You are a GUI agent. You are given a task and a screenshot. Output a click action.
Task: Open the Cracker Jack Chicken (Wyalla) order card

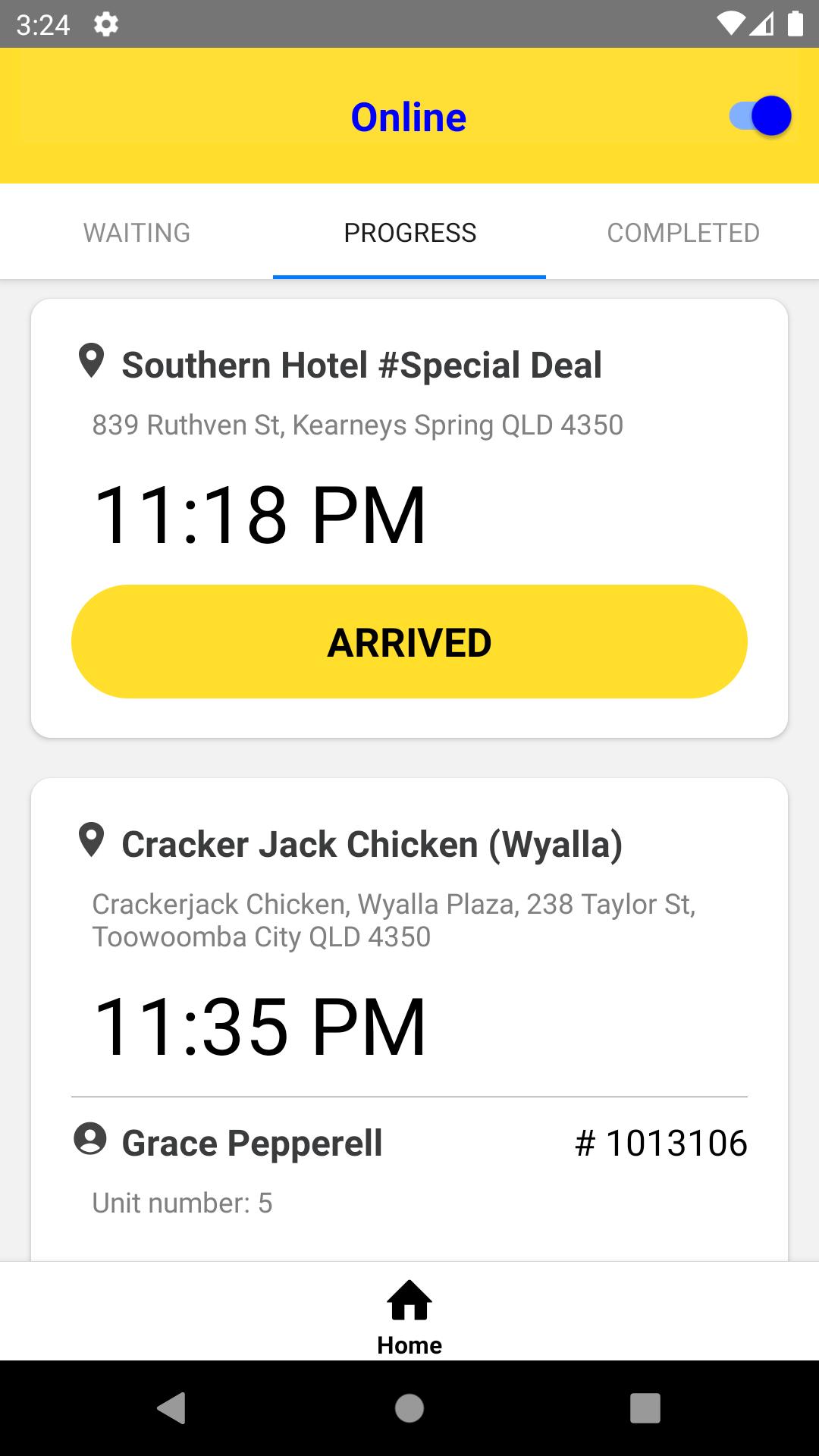pos(409,1019)
